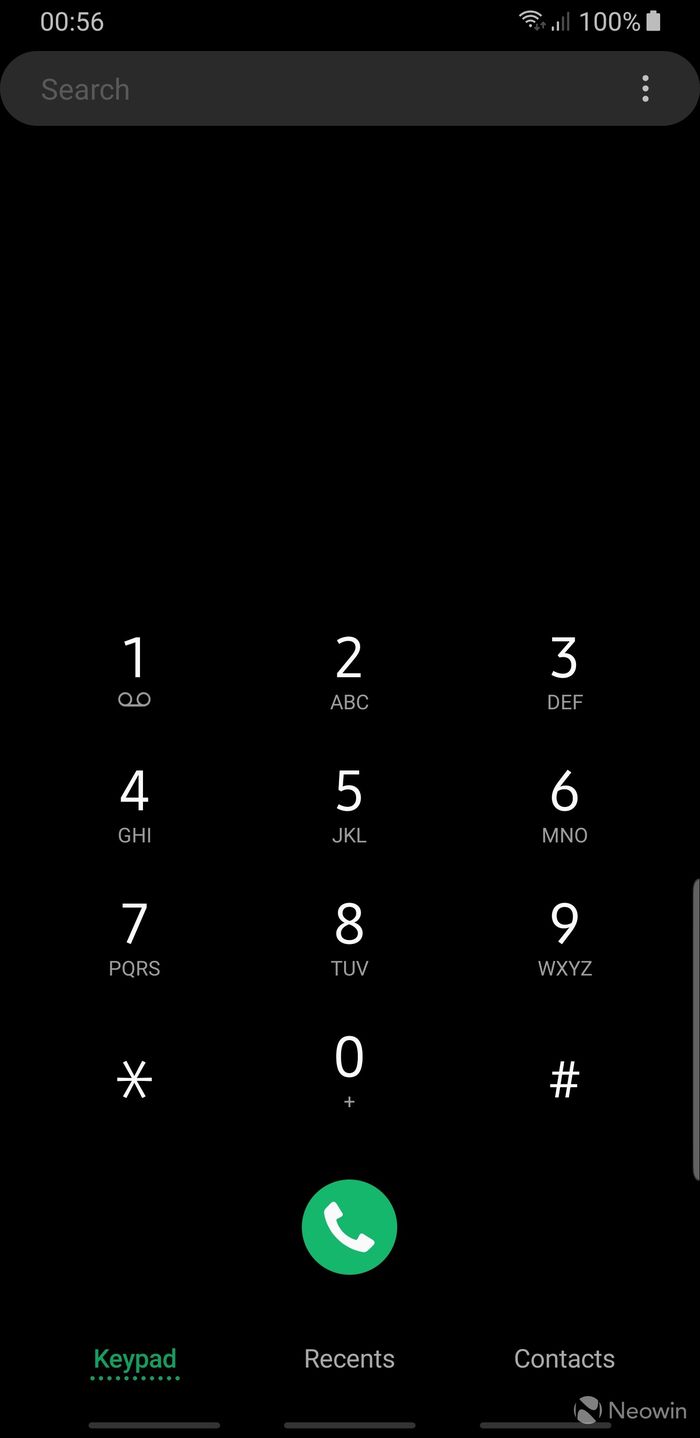Dial digit 1 voicemail key
The height and width of the screenshot is (1438, 700).
[135, 672]
